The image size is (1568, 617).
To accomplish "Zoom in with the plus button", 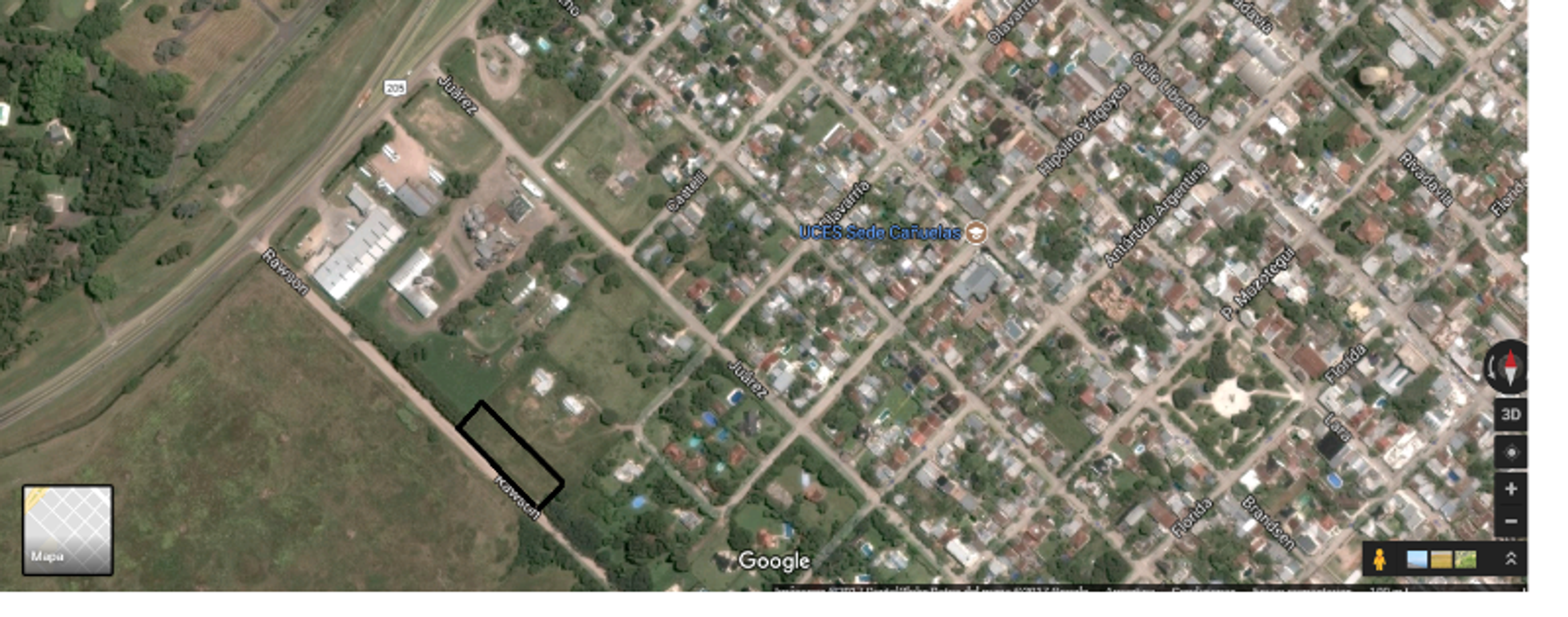I will pos(1511,490).
